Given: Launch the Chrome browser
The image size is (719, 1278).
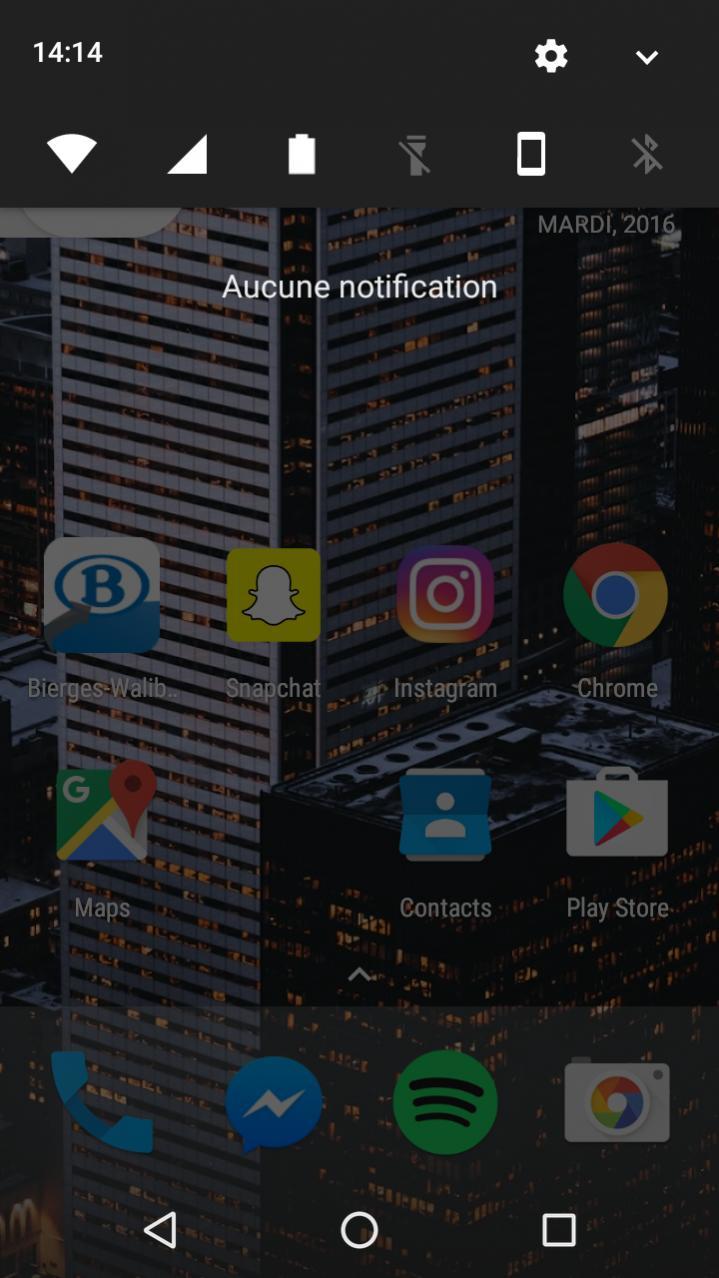Looking at the screenshot, I should [616, 596].
